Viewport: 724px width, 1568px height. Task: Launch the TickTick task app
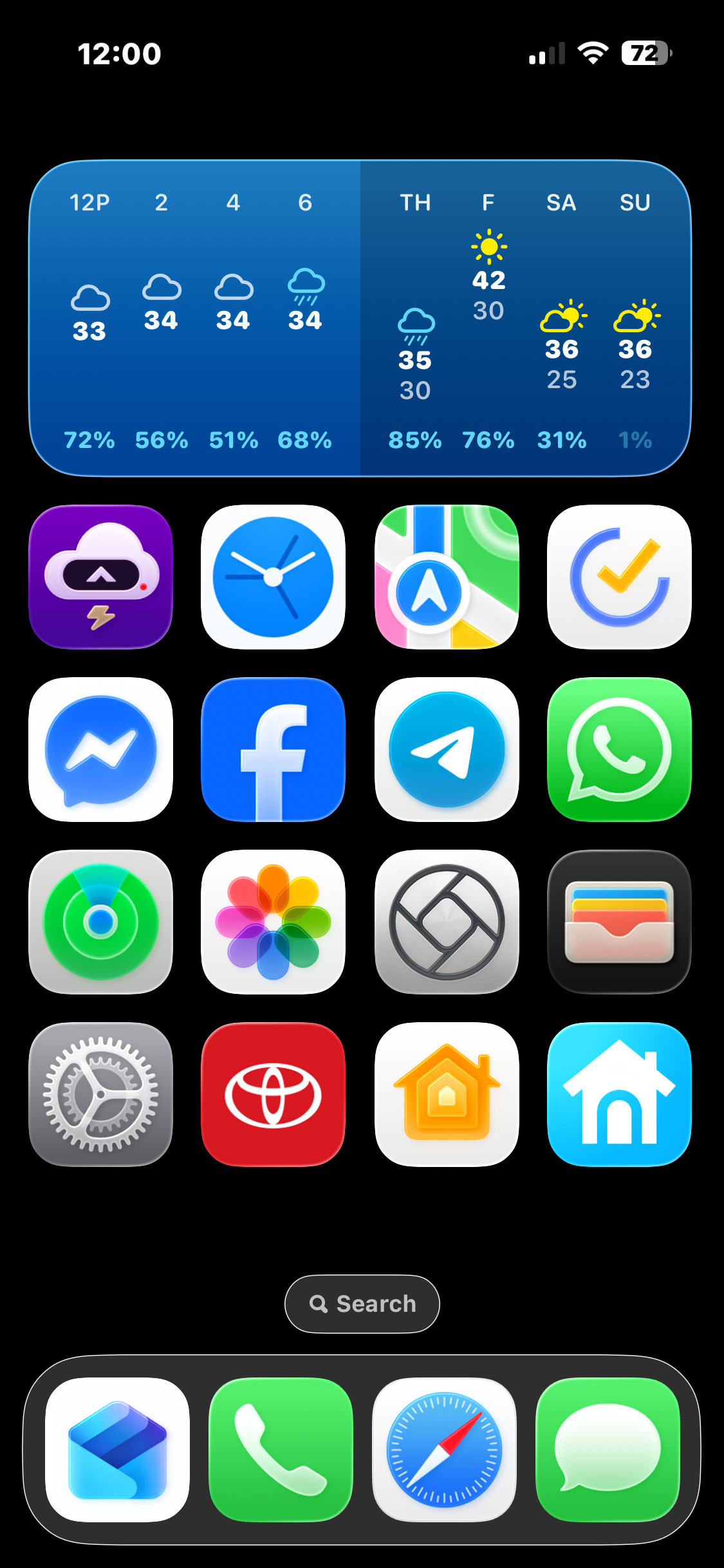pos(619,577)
